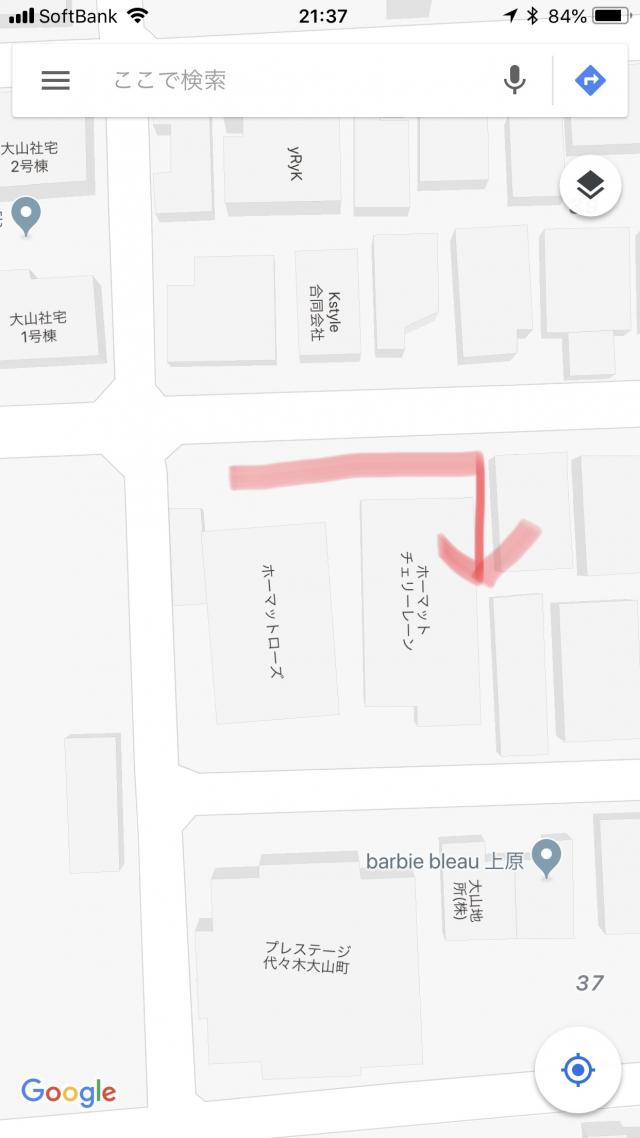Tap the pin beside 大山社宅 2号棟
640x1138 pixels.
tap(27, 216)
